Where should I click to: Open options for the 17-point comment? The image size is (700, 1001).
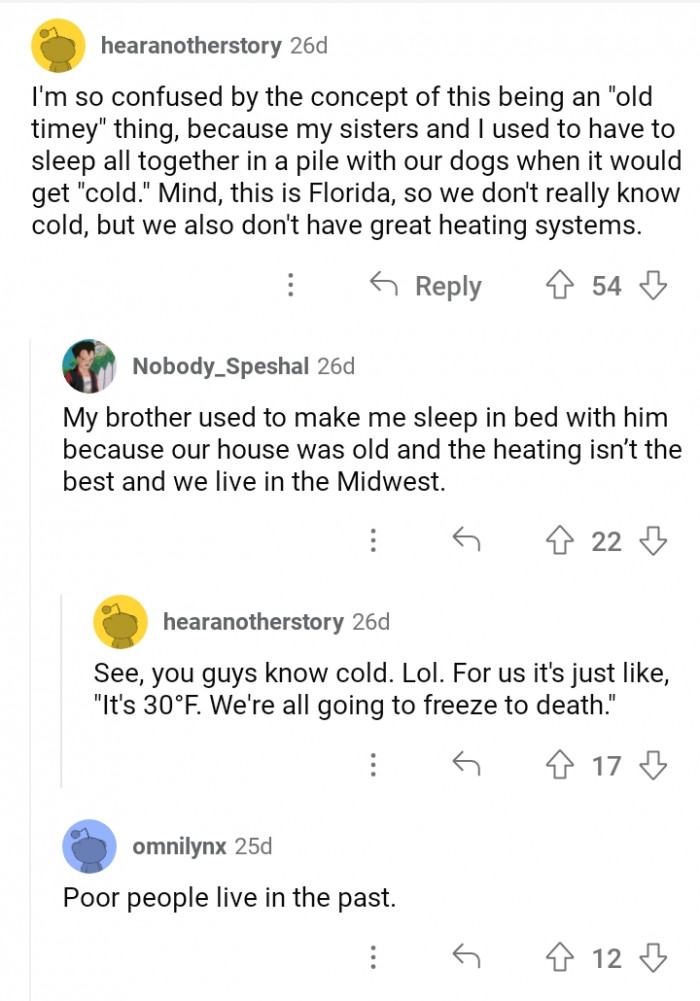[373, 766]
